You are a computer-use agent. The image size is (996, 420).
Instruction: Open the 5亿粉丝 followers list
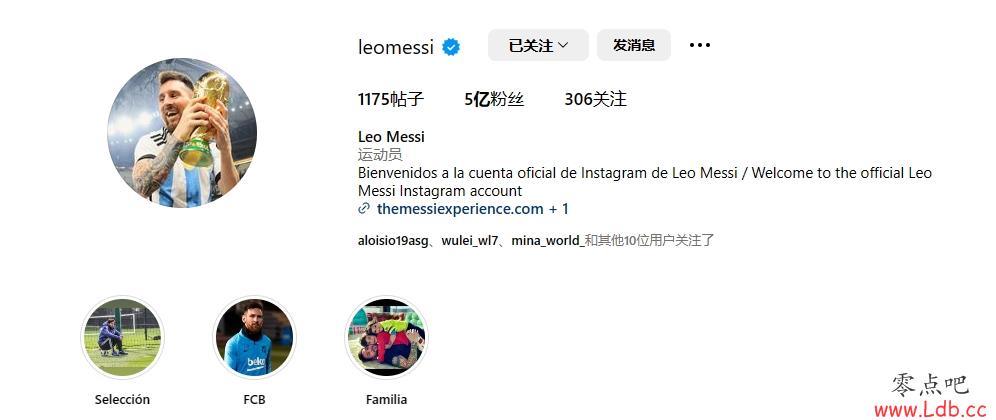(x=494, y=99)
